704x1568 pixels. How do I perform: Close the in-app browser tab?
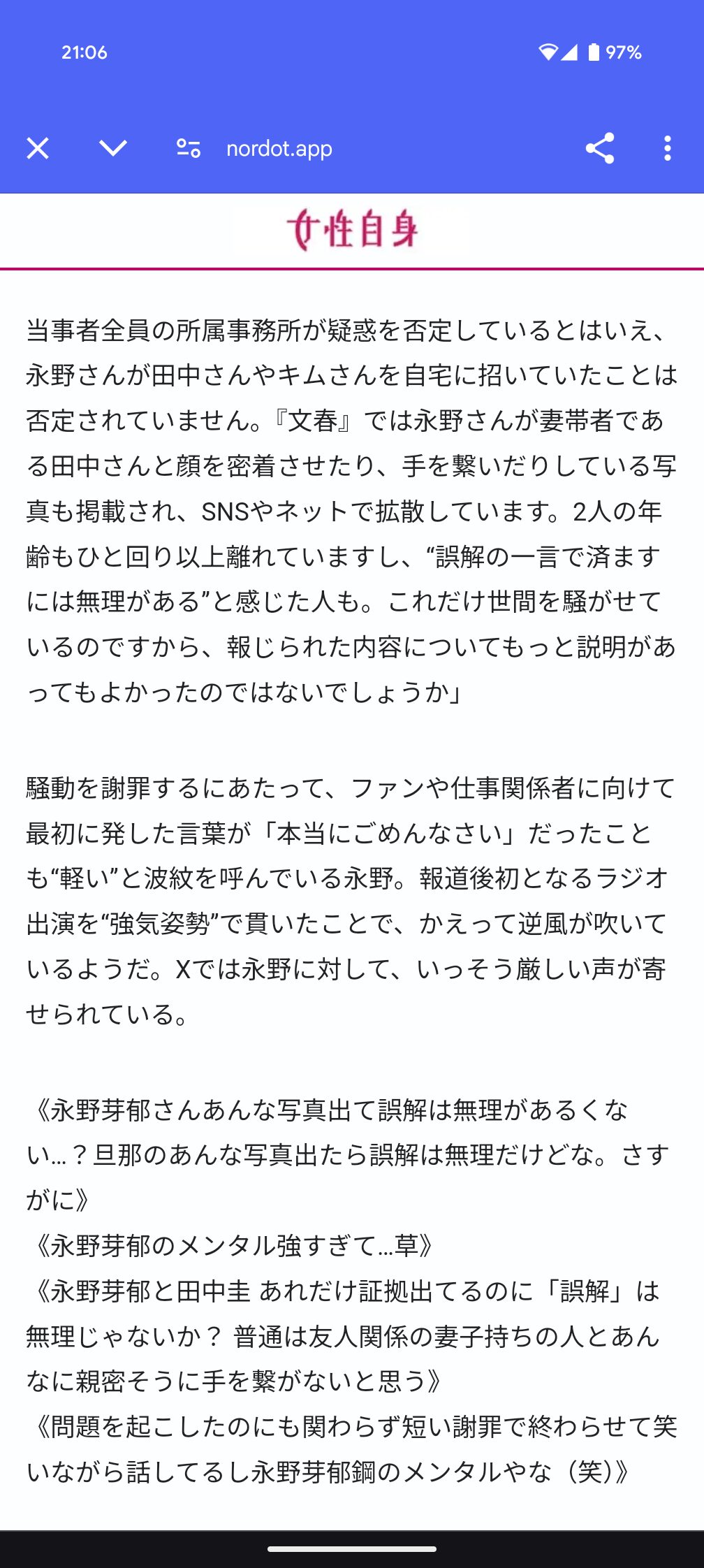point(38,148)
